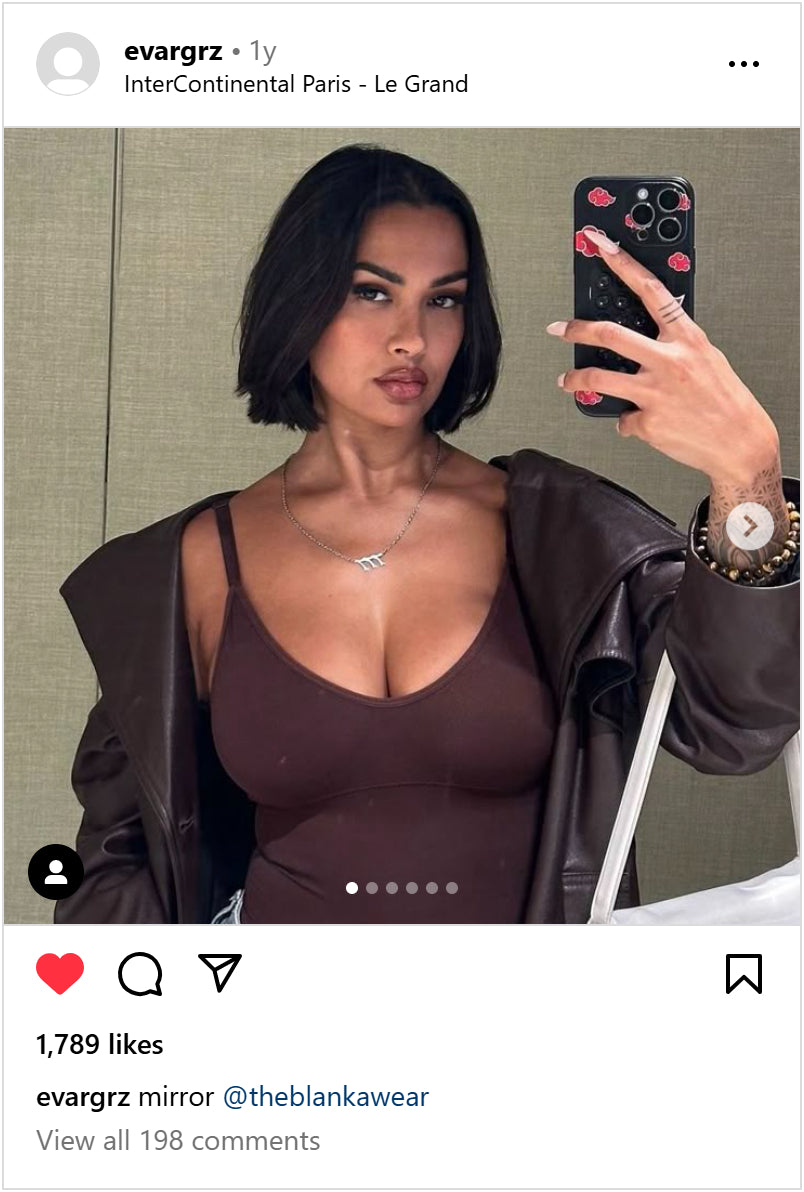Share the post via paper plane icon
804x1192 pixels.
coord(220,972)
